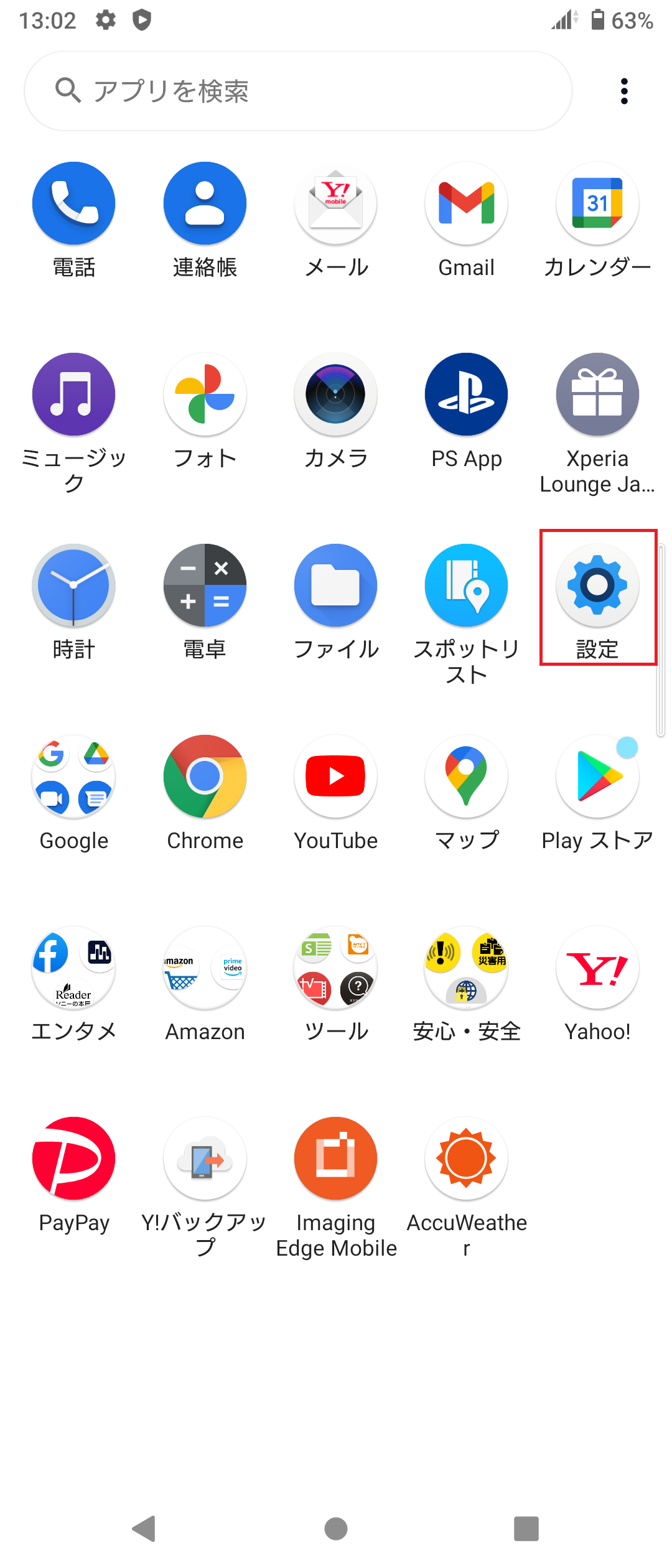Screen dimensions: 672x1568
Task: Launch AccuWeather
Action: click(x=466, y=1158)
